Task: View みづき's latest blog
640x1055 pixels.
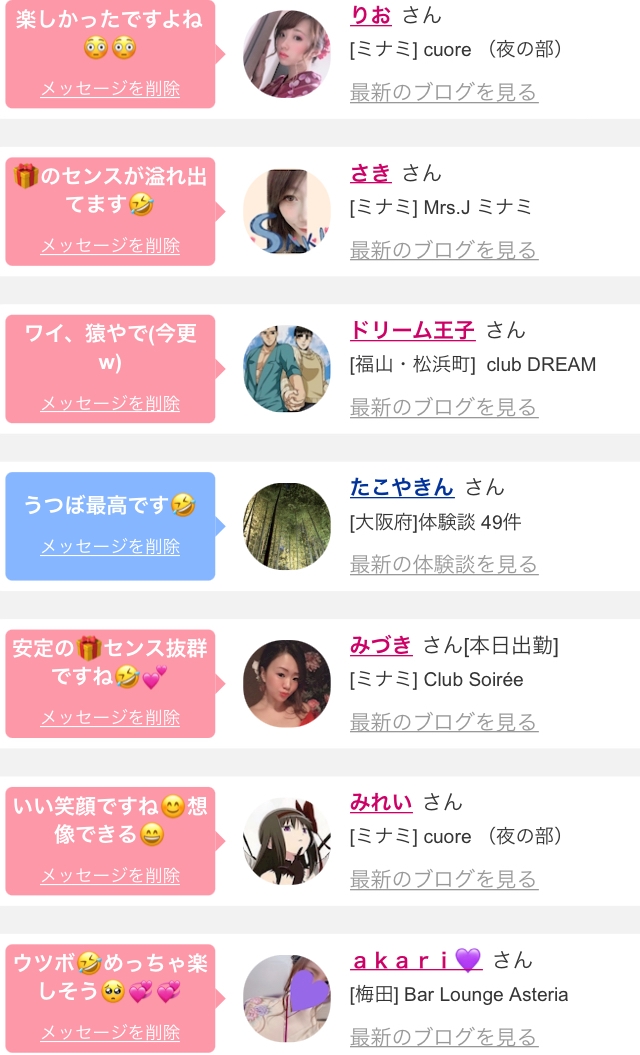Action: [x=443, y=722]
